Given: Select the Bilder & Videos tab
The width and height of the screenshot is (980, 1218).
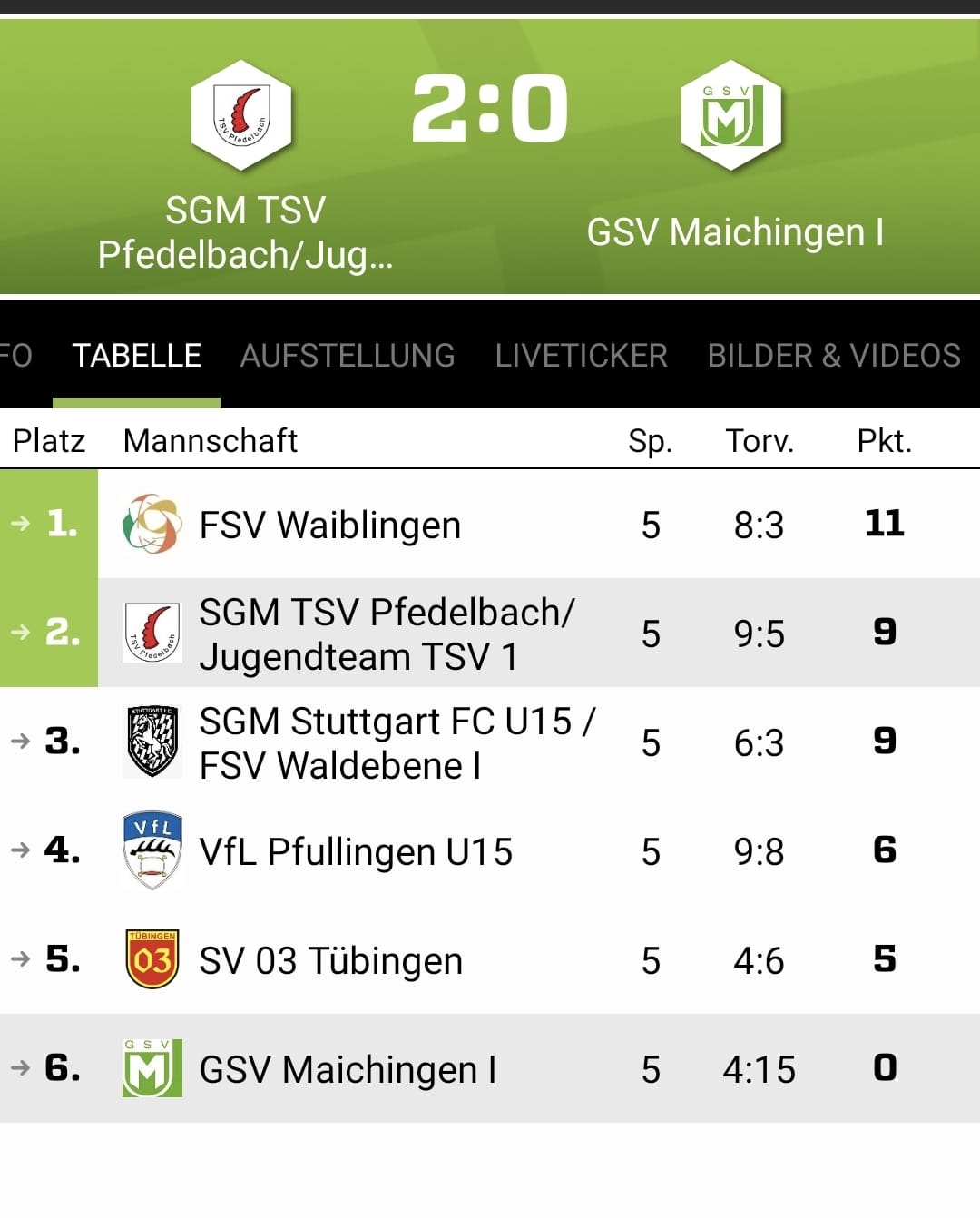Looking at the screenshot, I should [x=833, y=355].
